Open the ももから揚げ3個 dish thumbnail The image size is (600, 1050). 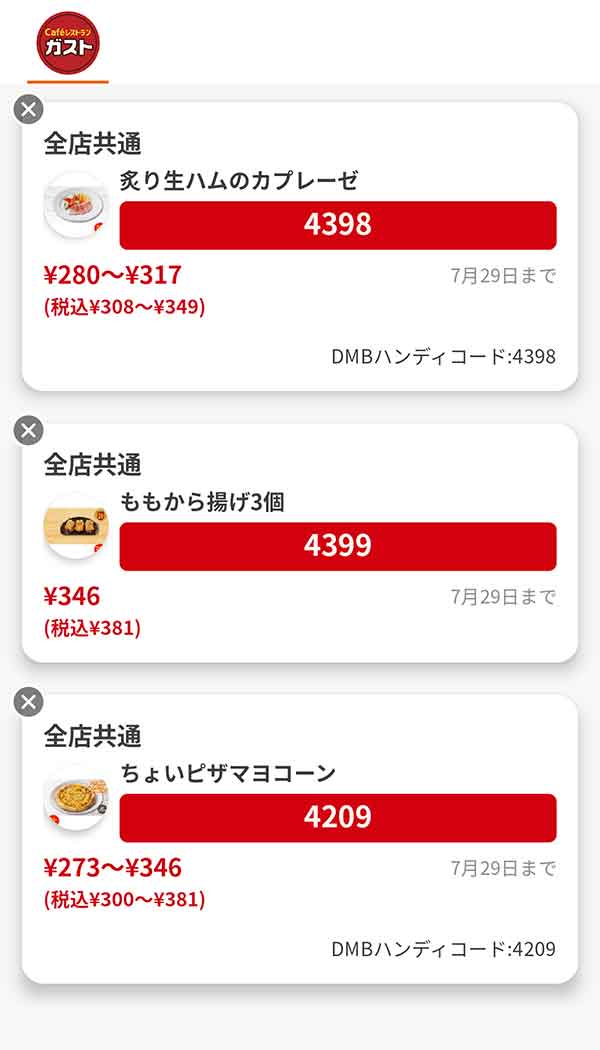(76, 526)
